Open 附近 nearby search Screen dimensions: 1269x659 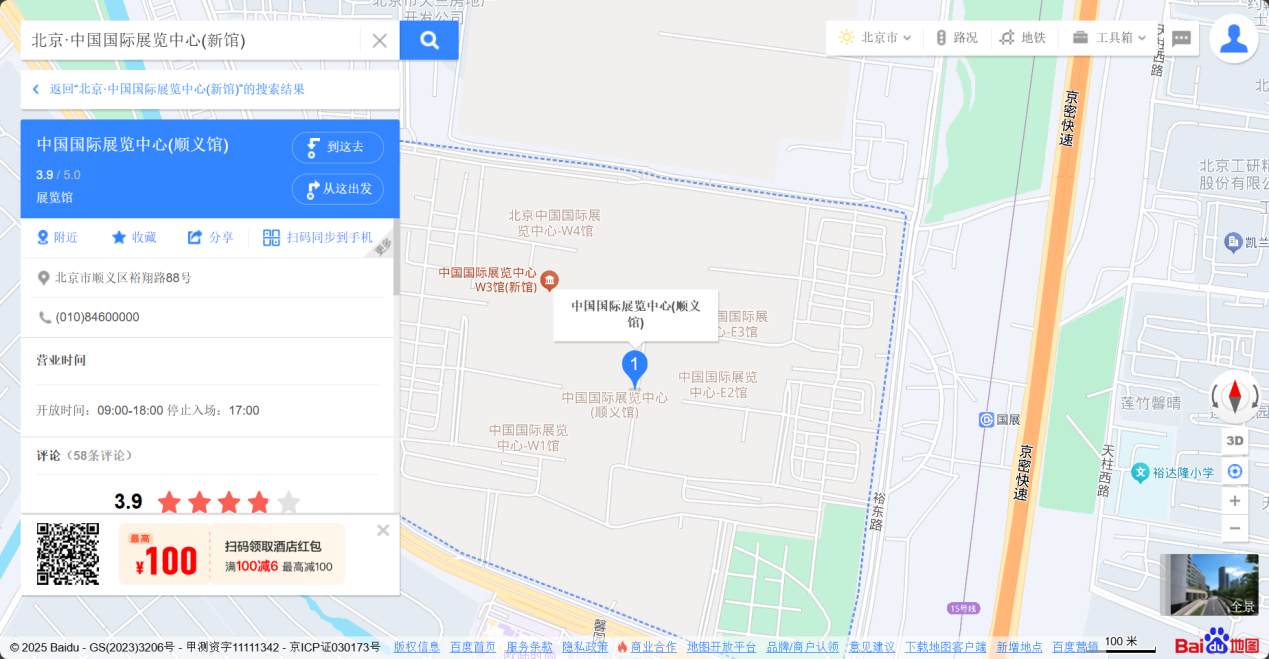tap(57, 238)
